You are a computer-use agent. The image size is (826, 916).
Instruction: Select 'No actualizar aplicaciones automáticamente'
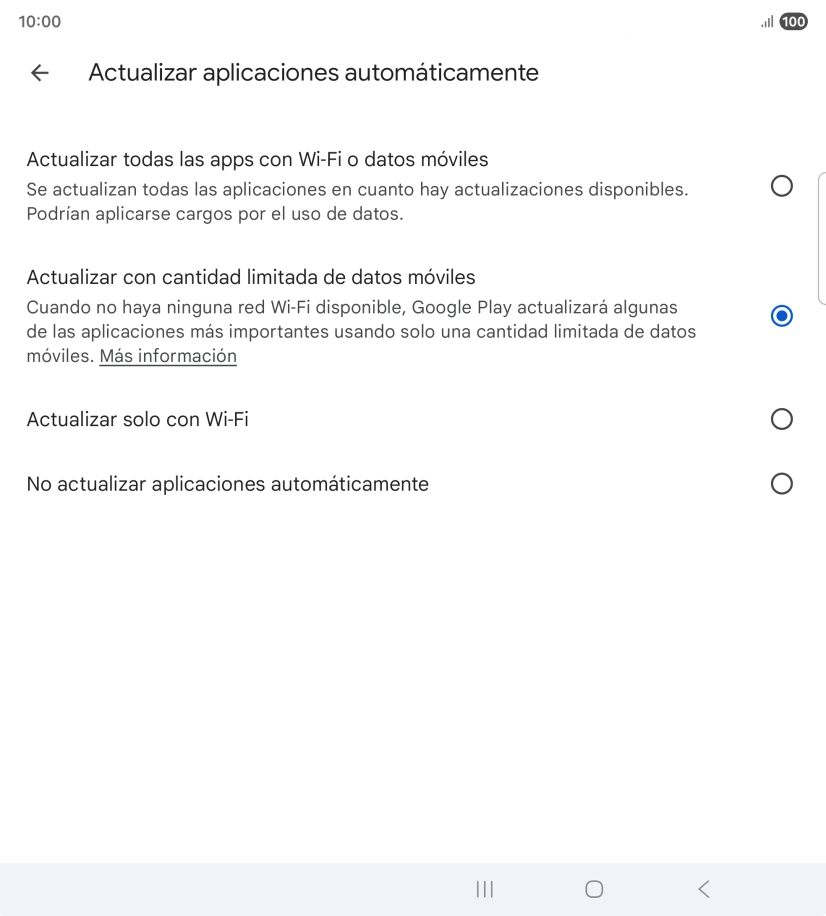tap(781, 484)
